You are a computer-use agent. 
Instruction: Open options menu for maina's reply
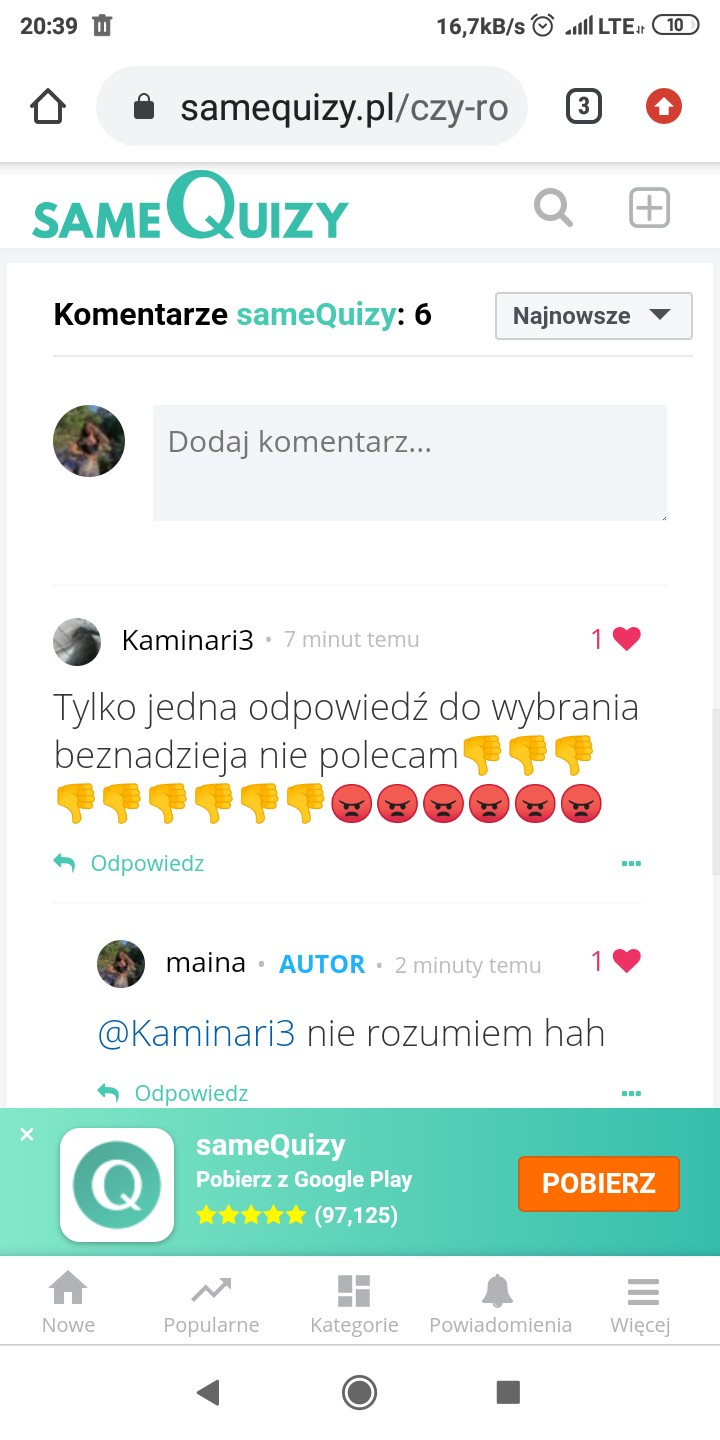(631, 1093)
